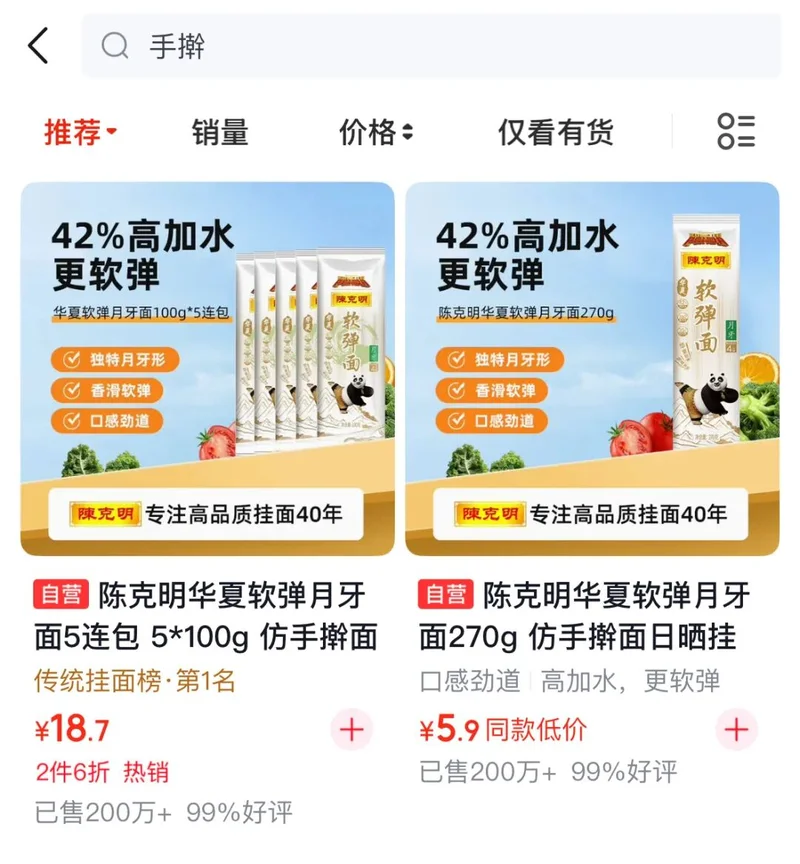The height and width of the screenshot is (864, 800).
Task: Open the 传统挂面榜·第1名 ranking link
Action: pos(135,681)
